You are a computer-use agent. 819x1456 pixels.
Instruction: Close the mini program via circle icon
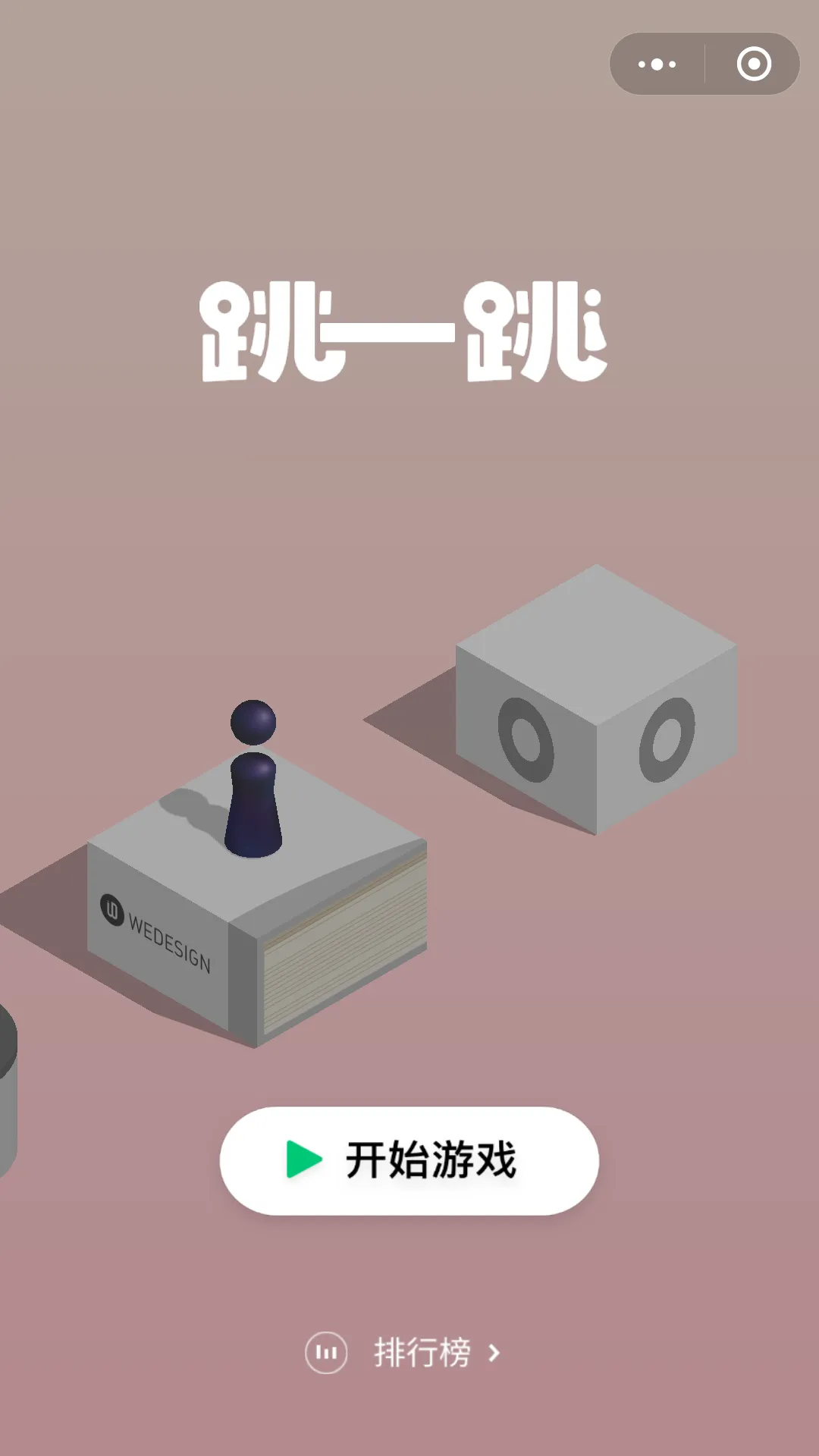click(x=754, y=64)
